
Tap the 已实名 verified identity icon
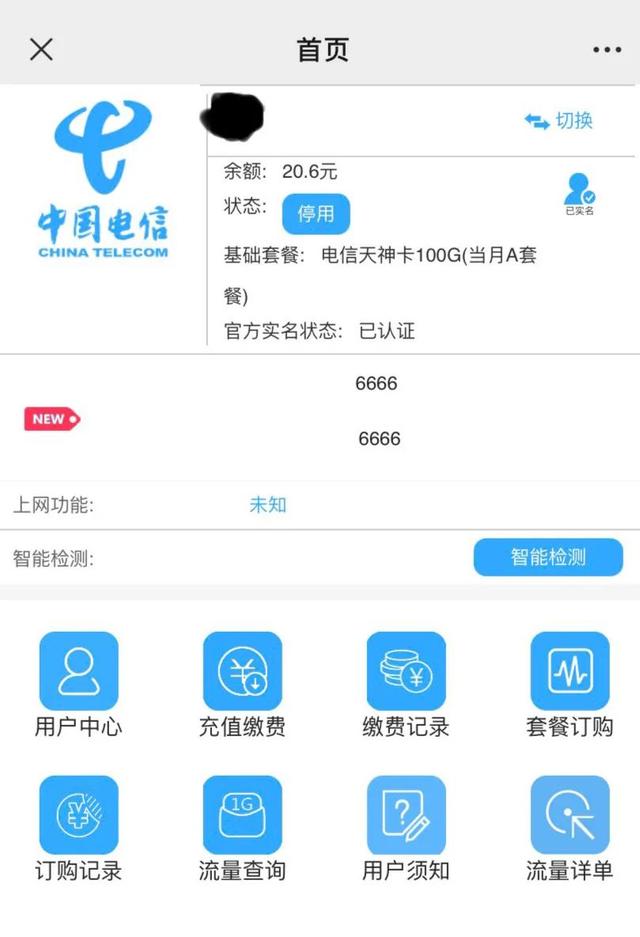[579, 194]
